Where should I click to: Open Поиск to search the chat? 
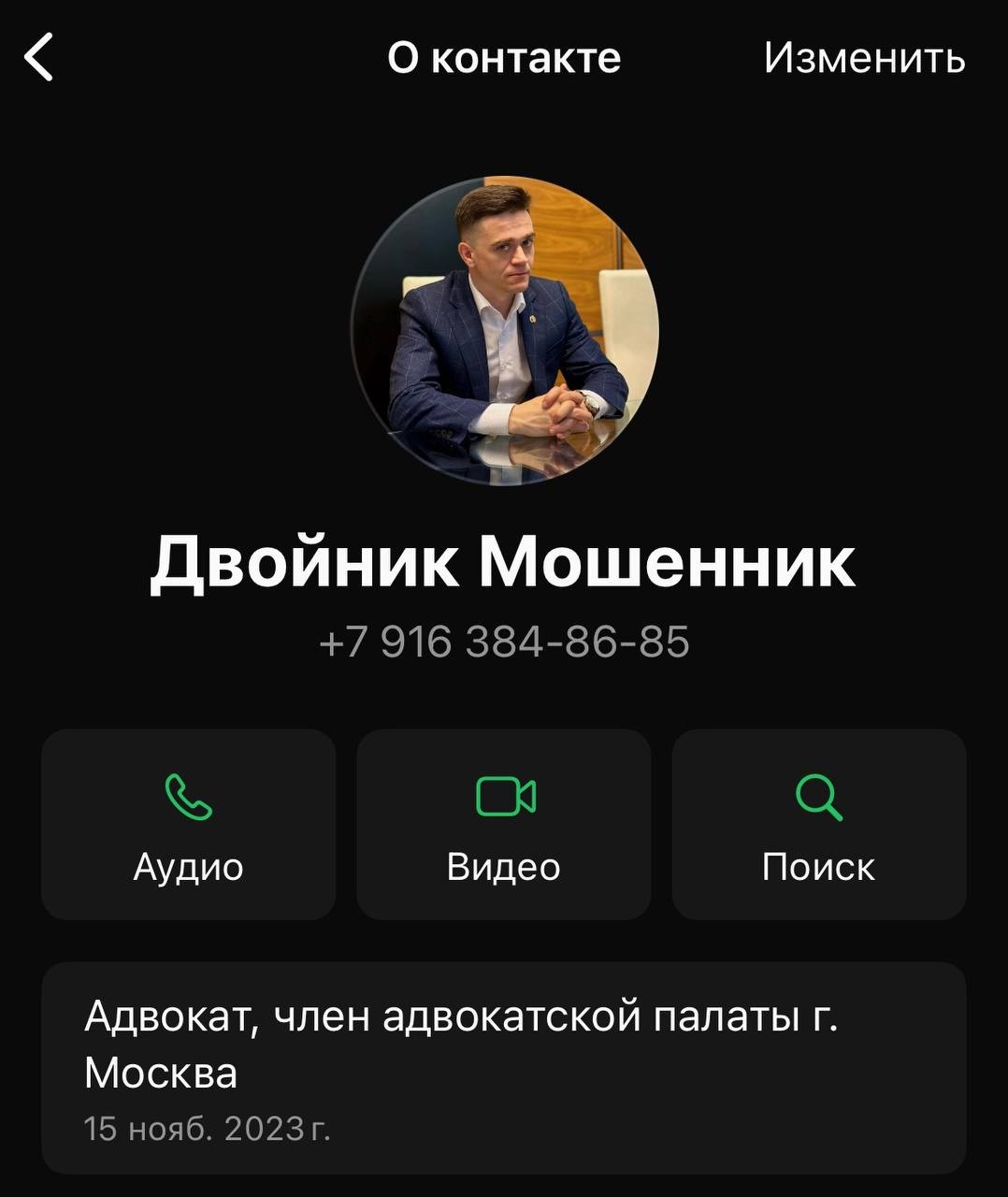coord(818,825)
